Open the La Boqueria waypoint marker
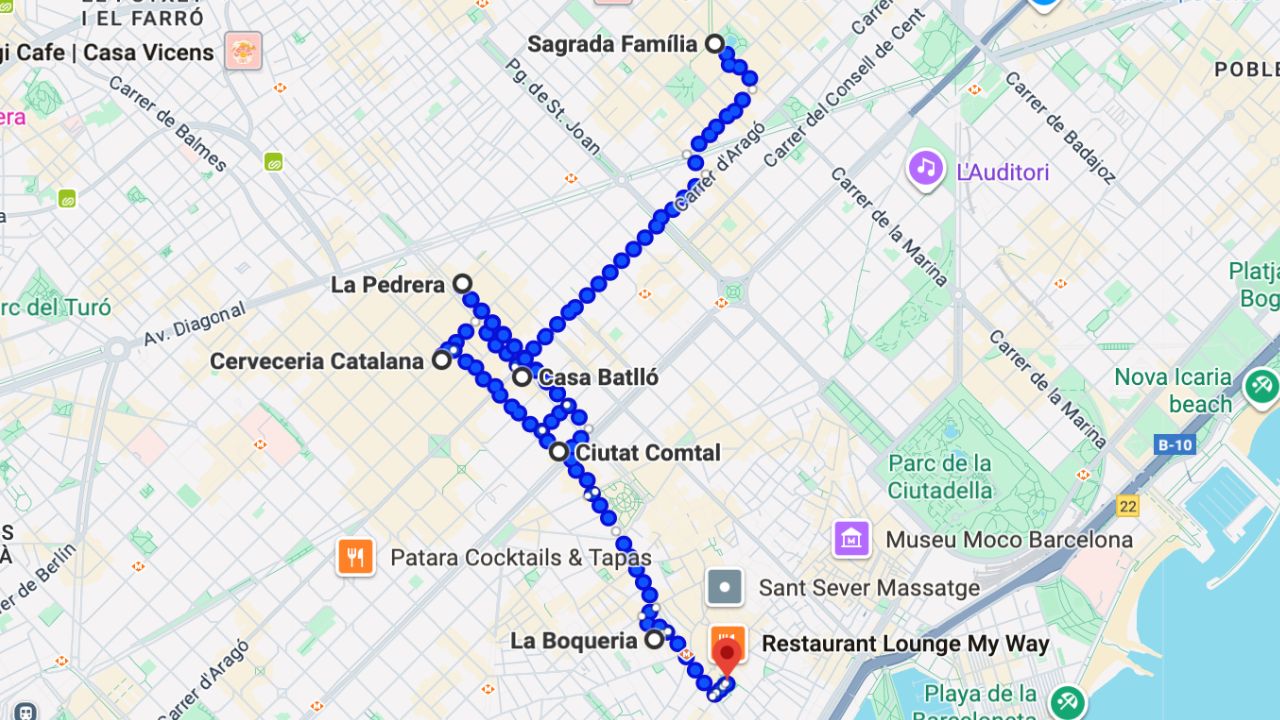Image resolution: width=1280 pixels, height=720 pixels. pyautogui.click(x=654, y=639)
